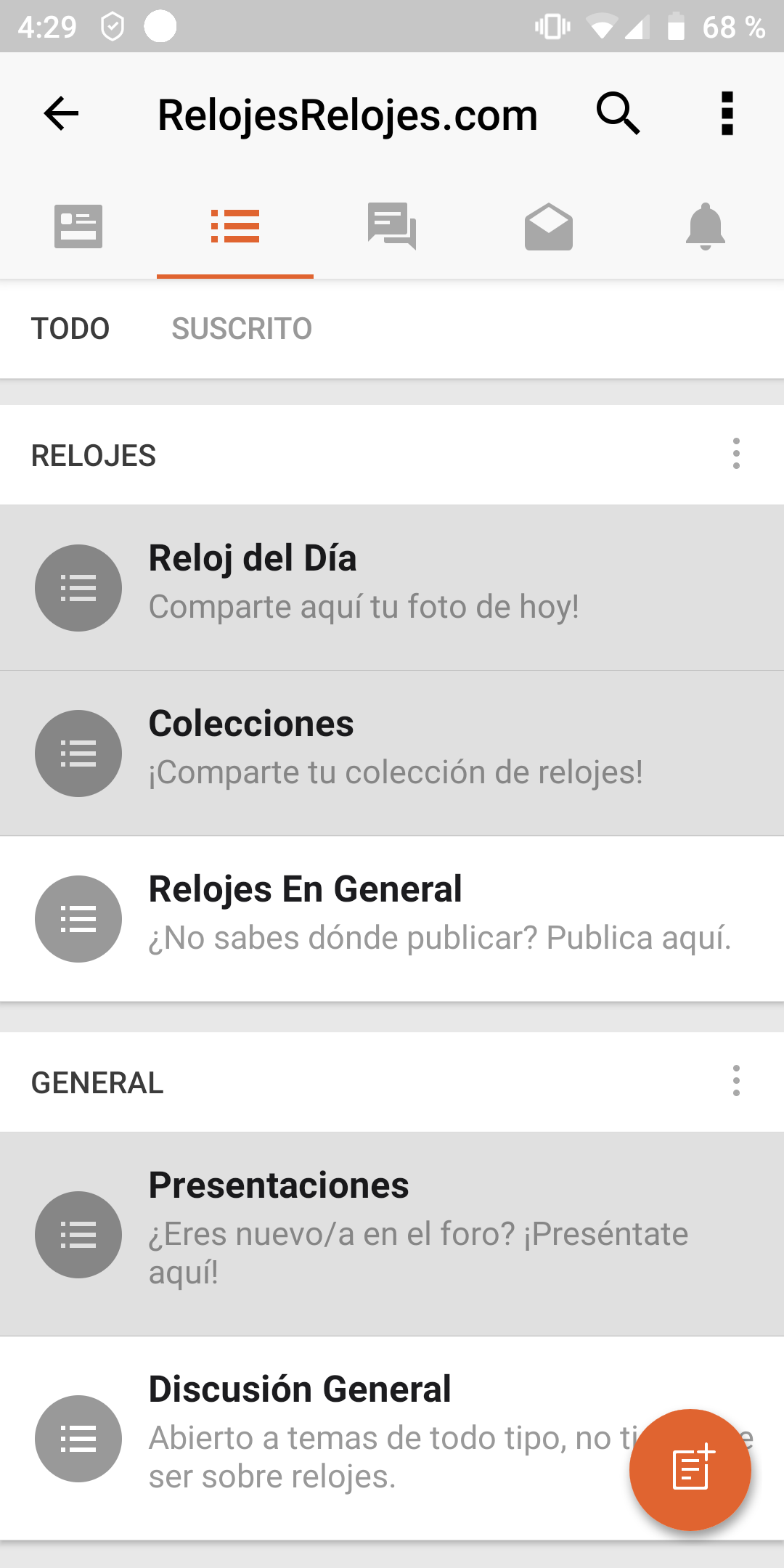The image size is (784, 1568).
Task: Select the forum list tab
Action: tap(235, 226)
